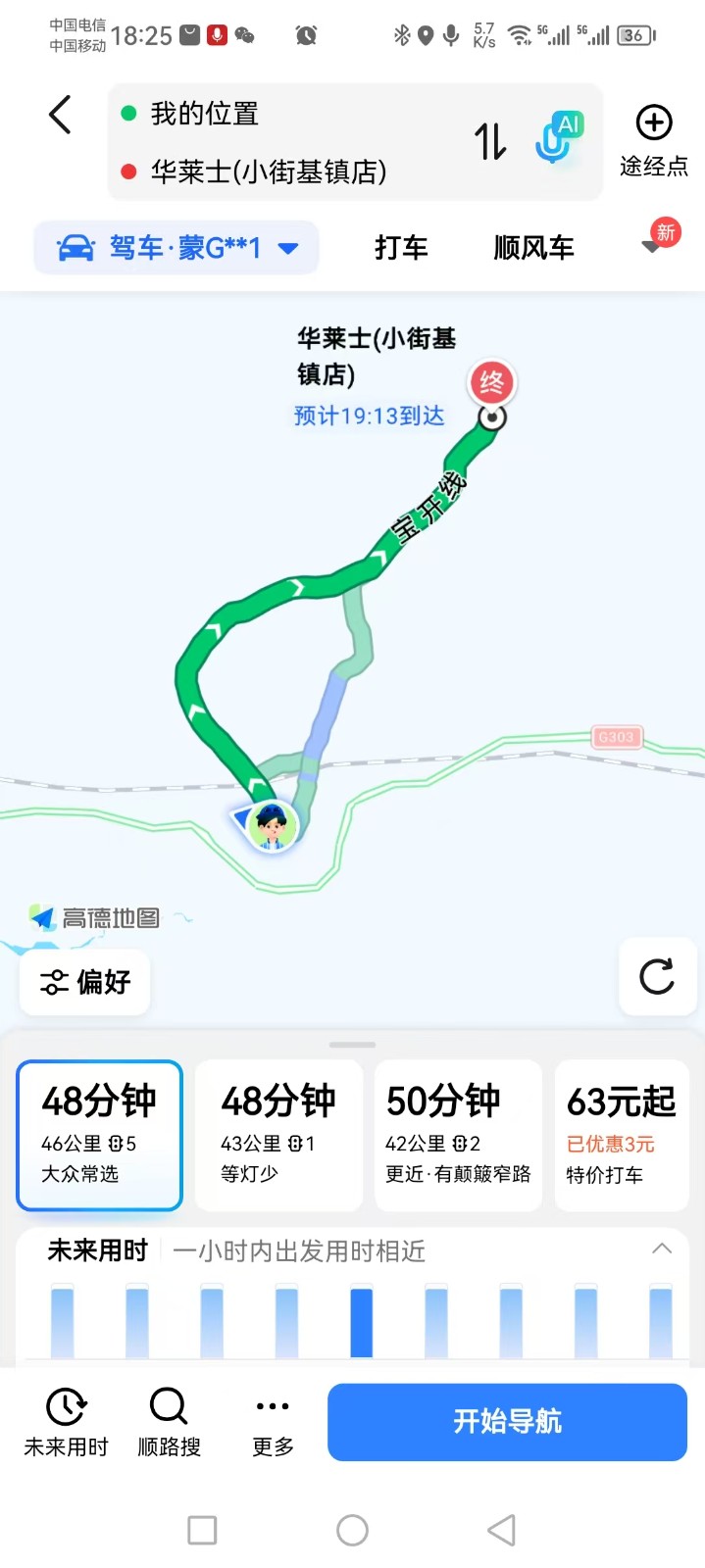Change destination 华莱士(小街基镇店)
Viewport: 705px width, 1568px height.
coord(268,172)
